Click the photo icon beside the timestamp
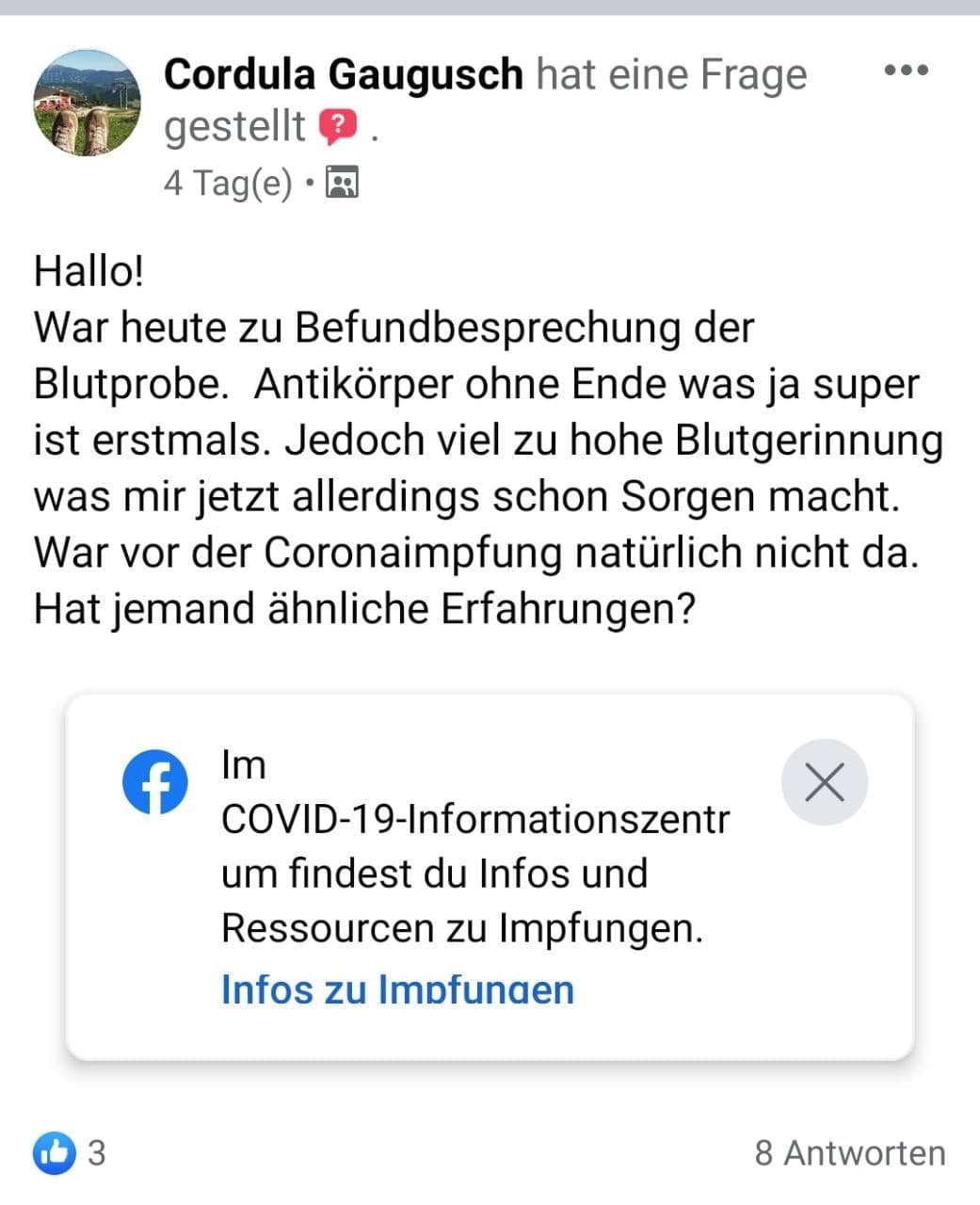The width and height of the screenshot is (980, 1205). point(344,182)
